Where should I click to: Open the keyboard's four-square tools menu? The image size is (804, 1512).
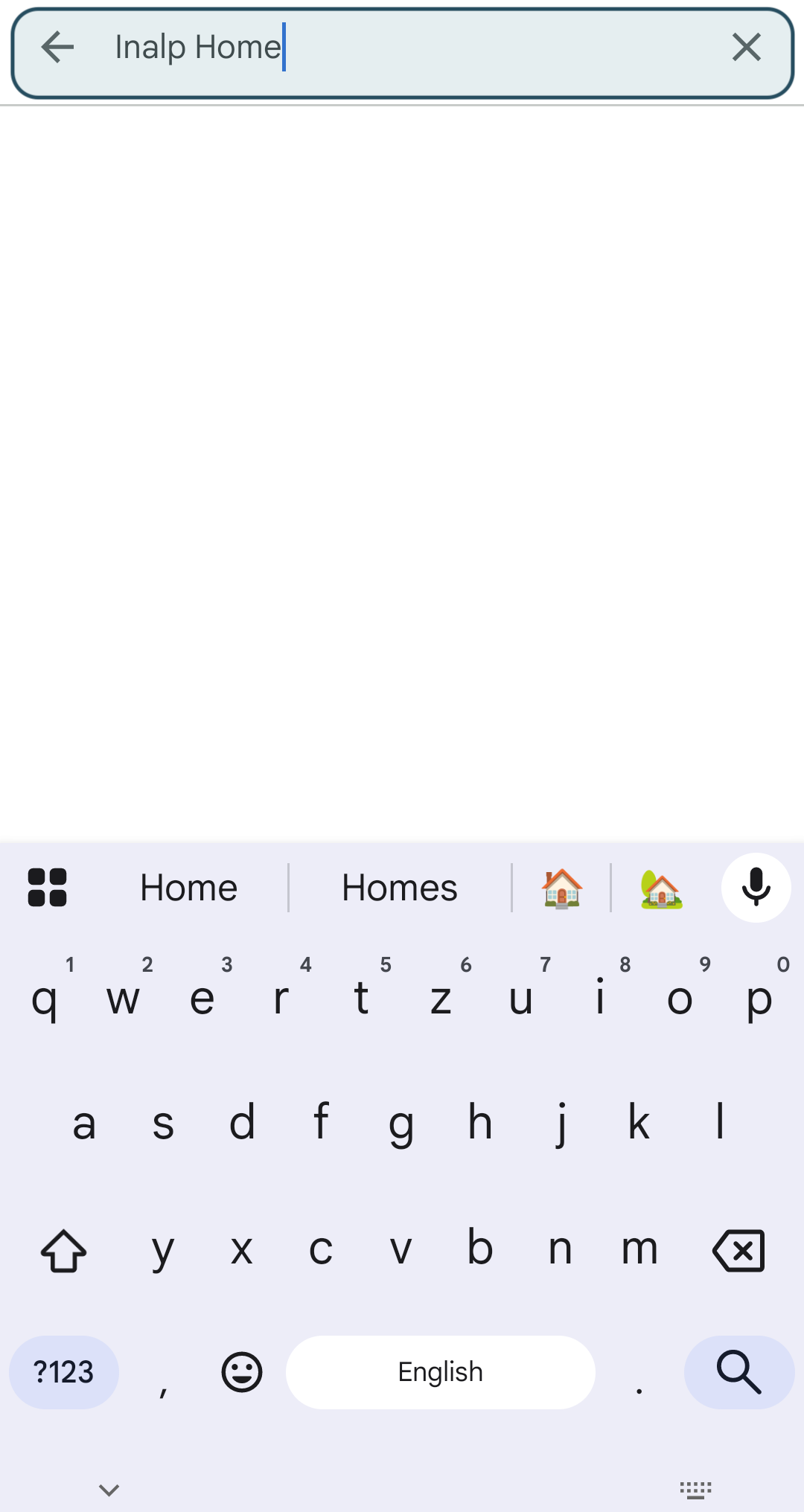48,888
